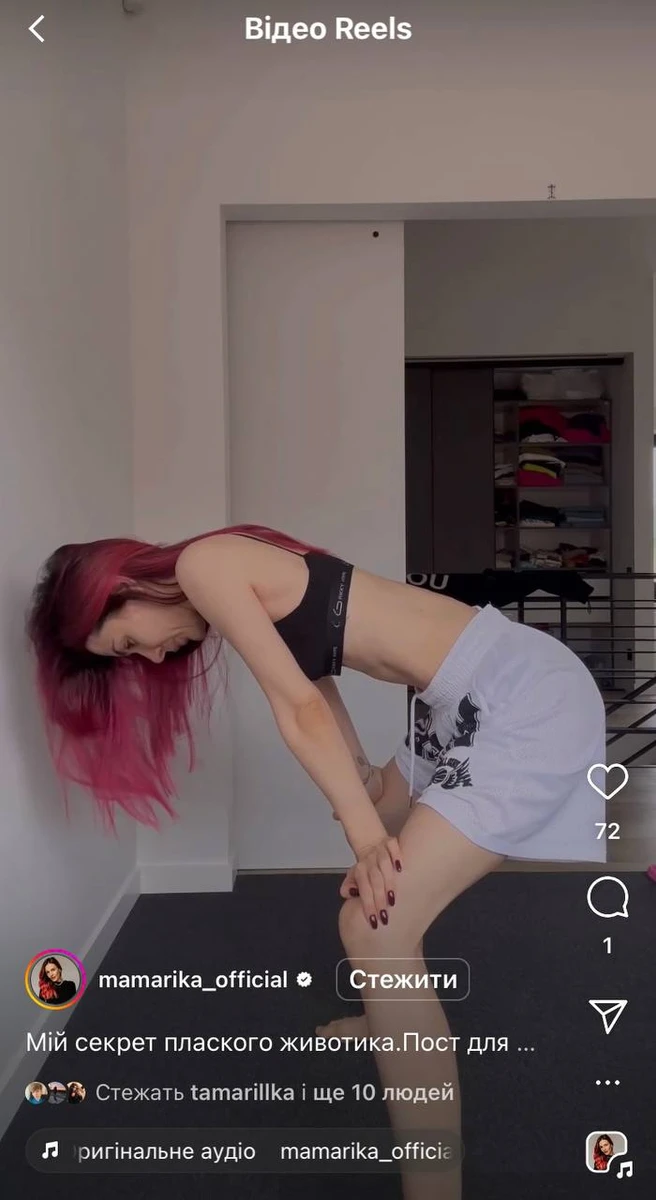The height and width of the screenshot is (1200, 656).
Task: See followers including tamarillka
Action: pos(273,1093)
